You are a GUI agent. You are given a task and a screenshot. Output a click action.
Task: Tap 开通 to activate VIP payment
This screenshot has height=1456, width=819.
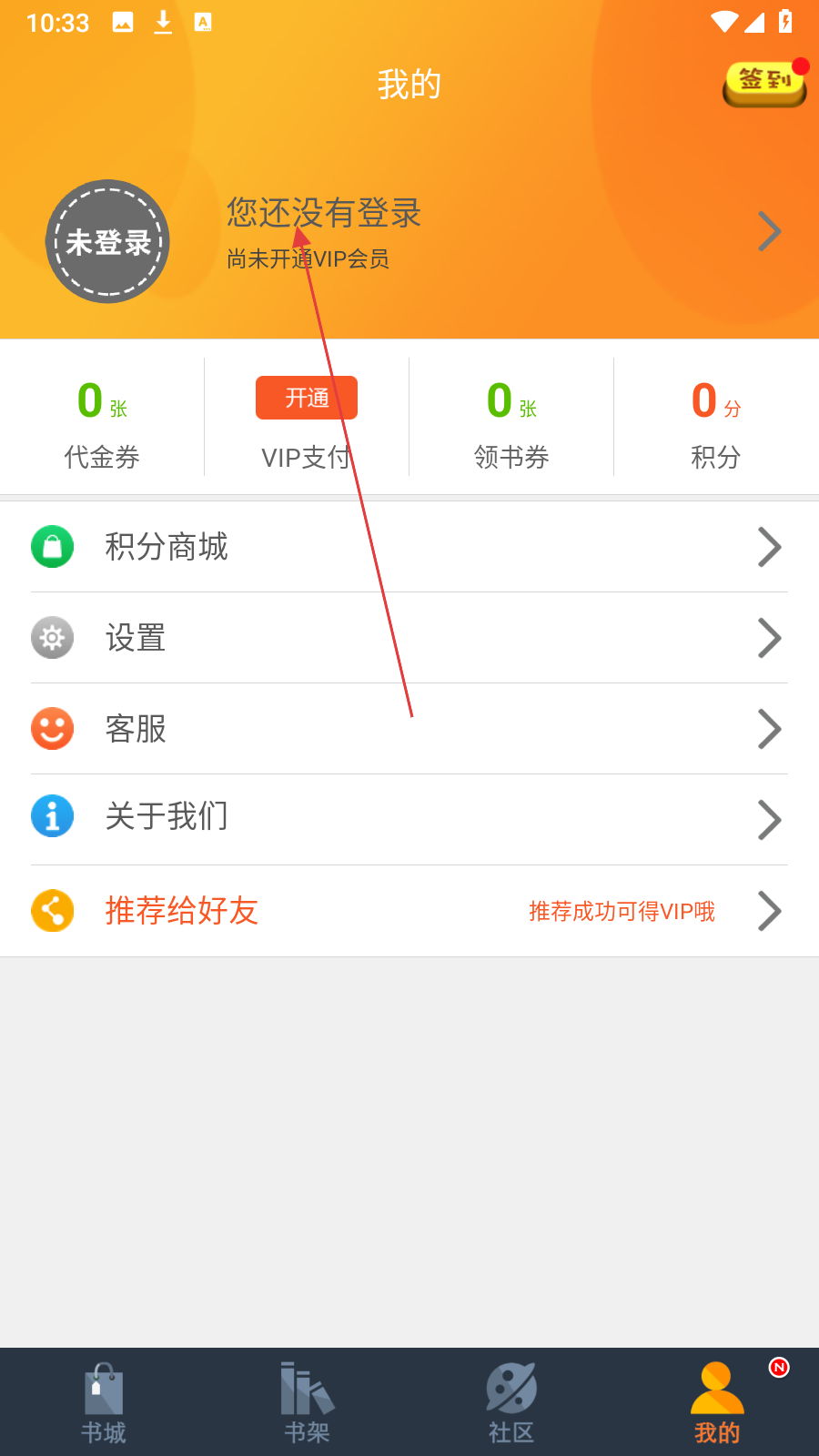[x=307, y=399]
